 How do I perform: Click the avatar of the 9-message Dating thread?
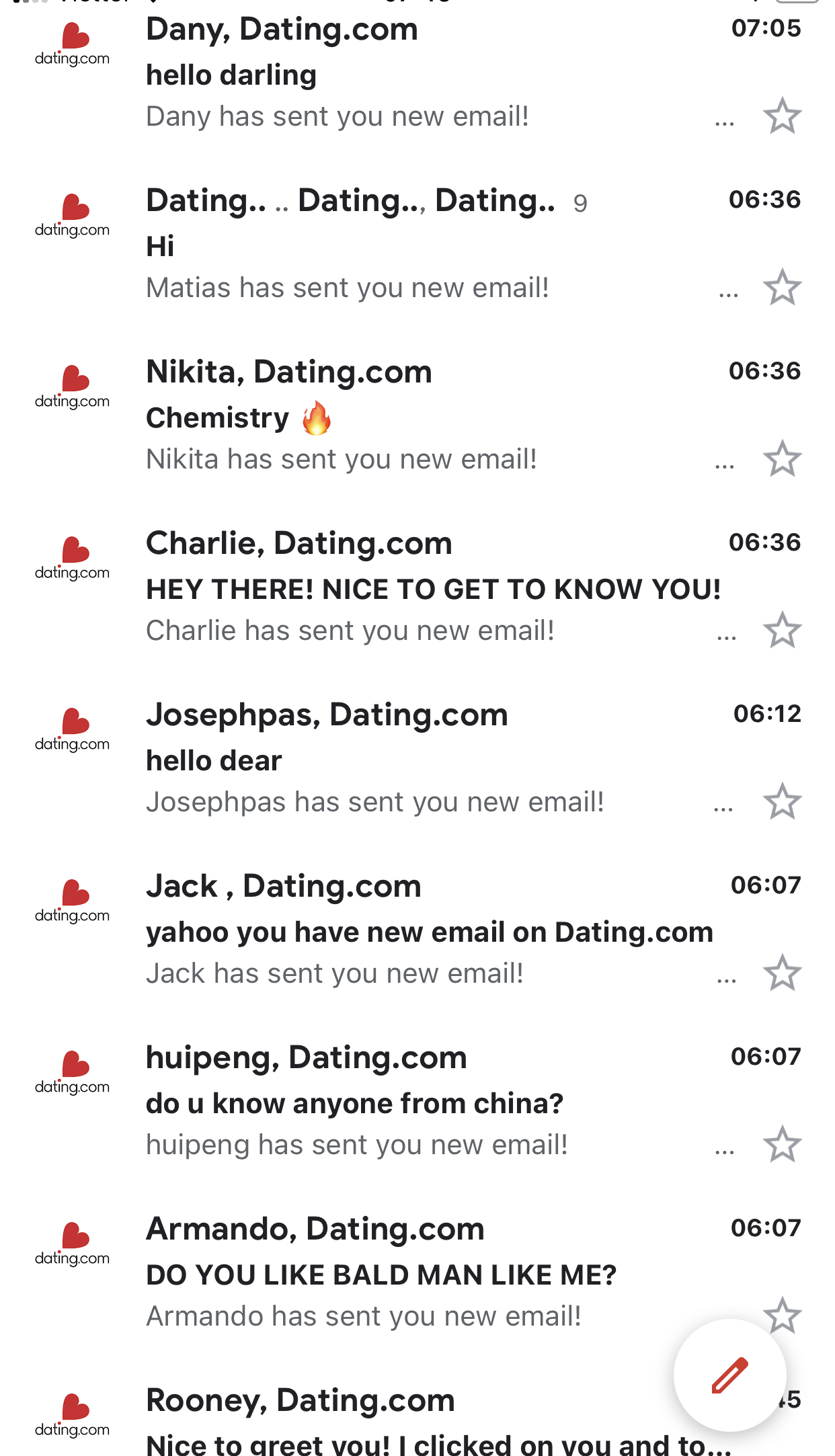tap(71, 212)
